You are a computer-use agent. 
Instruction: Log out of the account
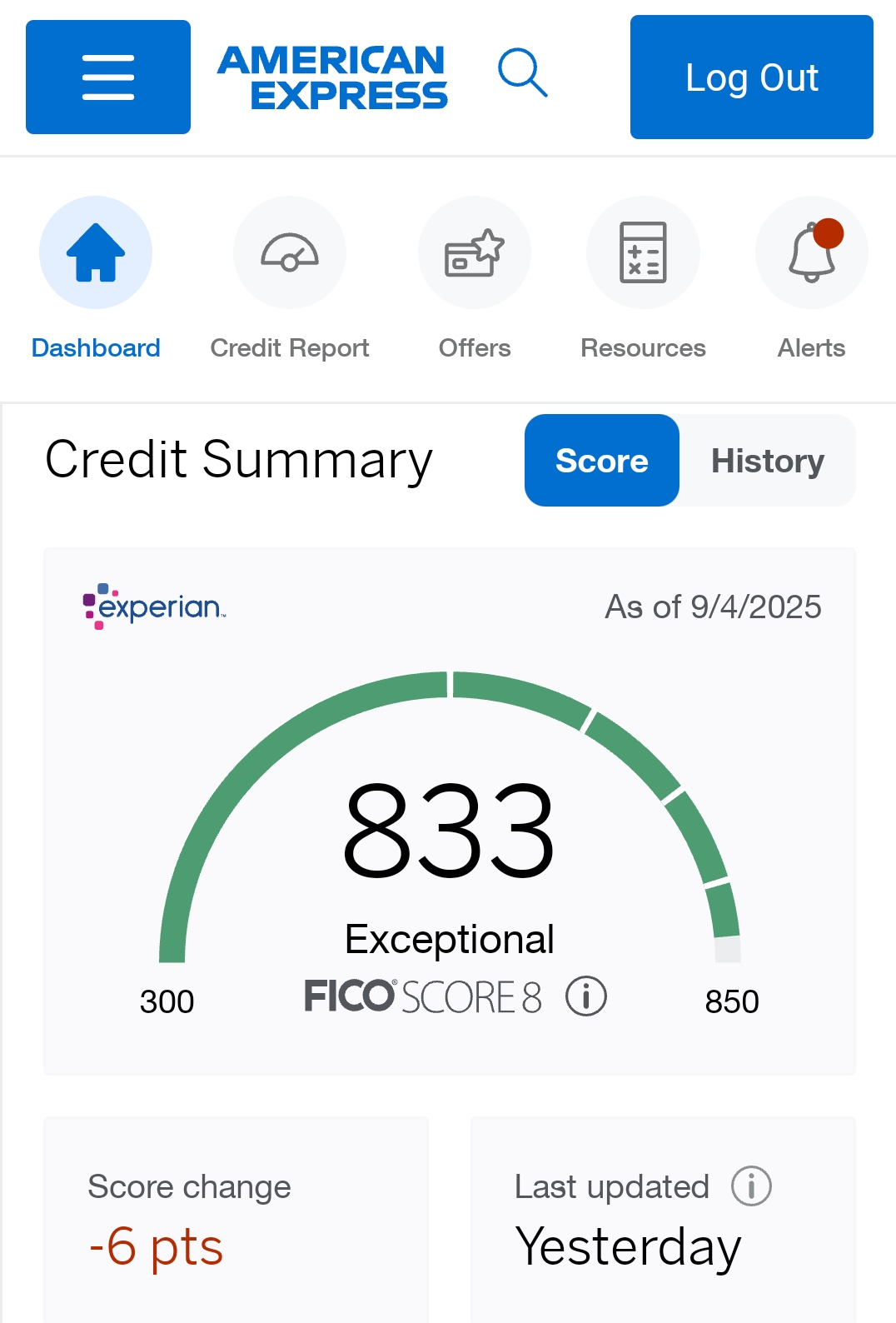tap(751, 77)
